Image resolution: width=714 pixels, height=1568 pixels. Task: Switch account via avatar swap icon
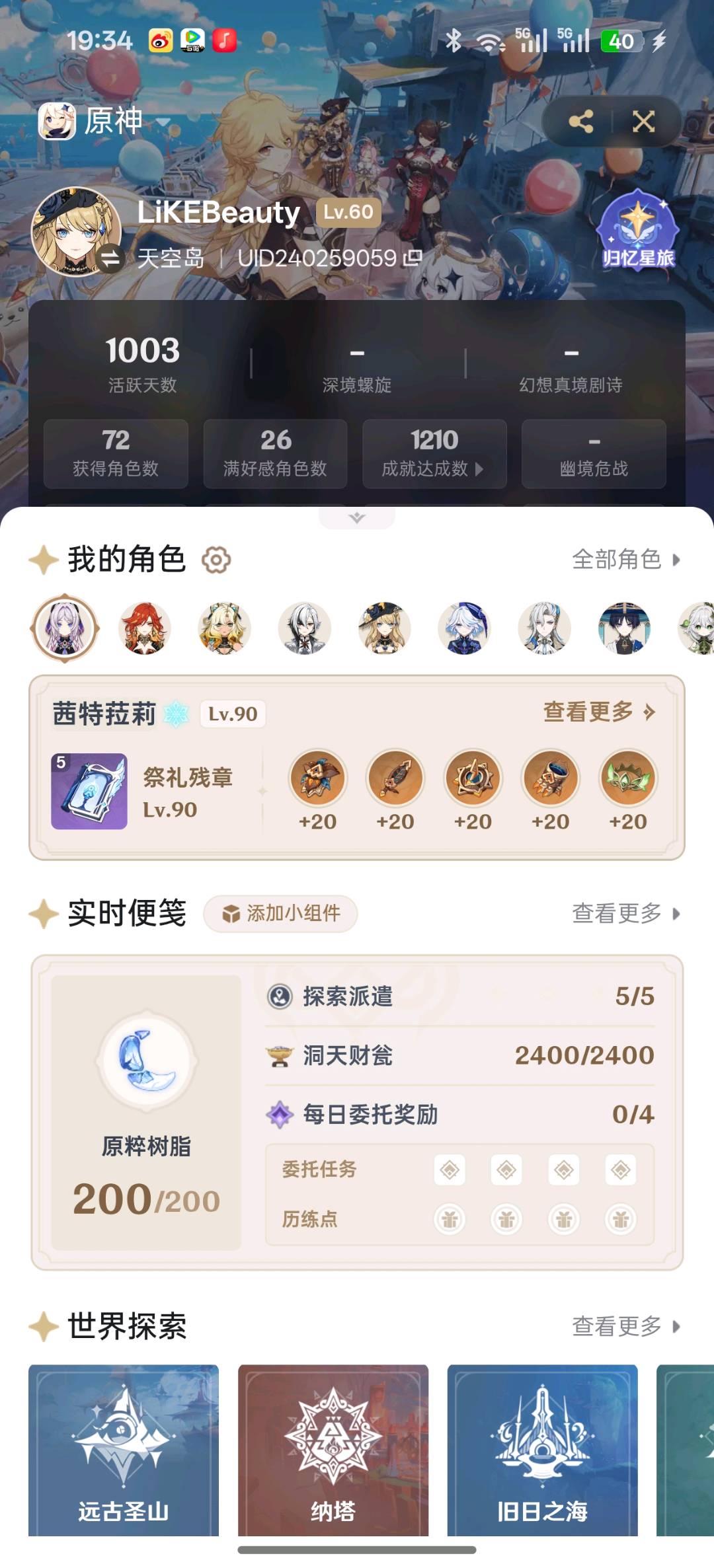tap(110, 258)
